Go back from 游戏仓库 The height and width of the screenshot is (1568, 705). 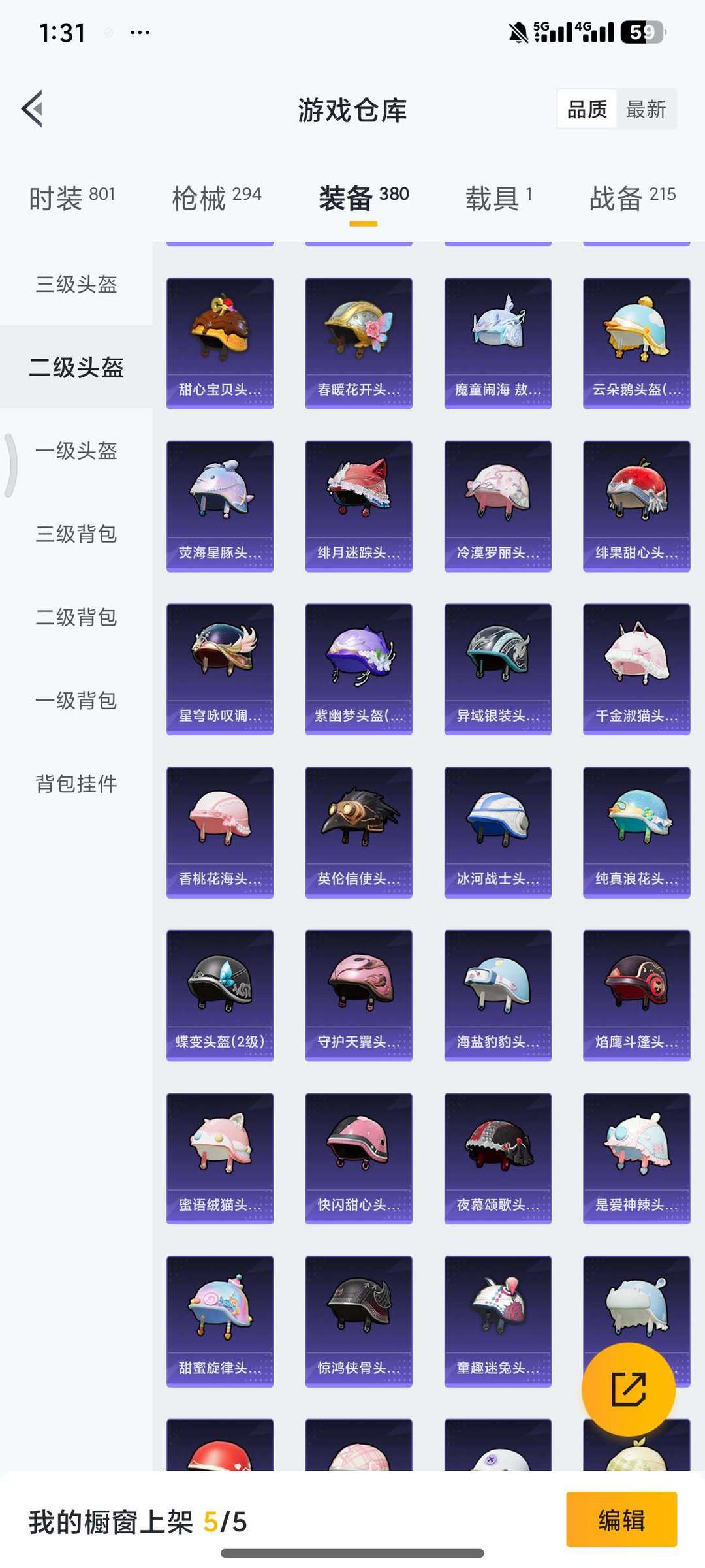(x=33, y=108)
